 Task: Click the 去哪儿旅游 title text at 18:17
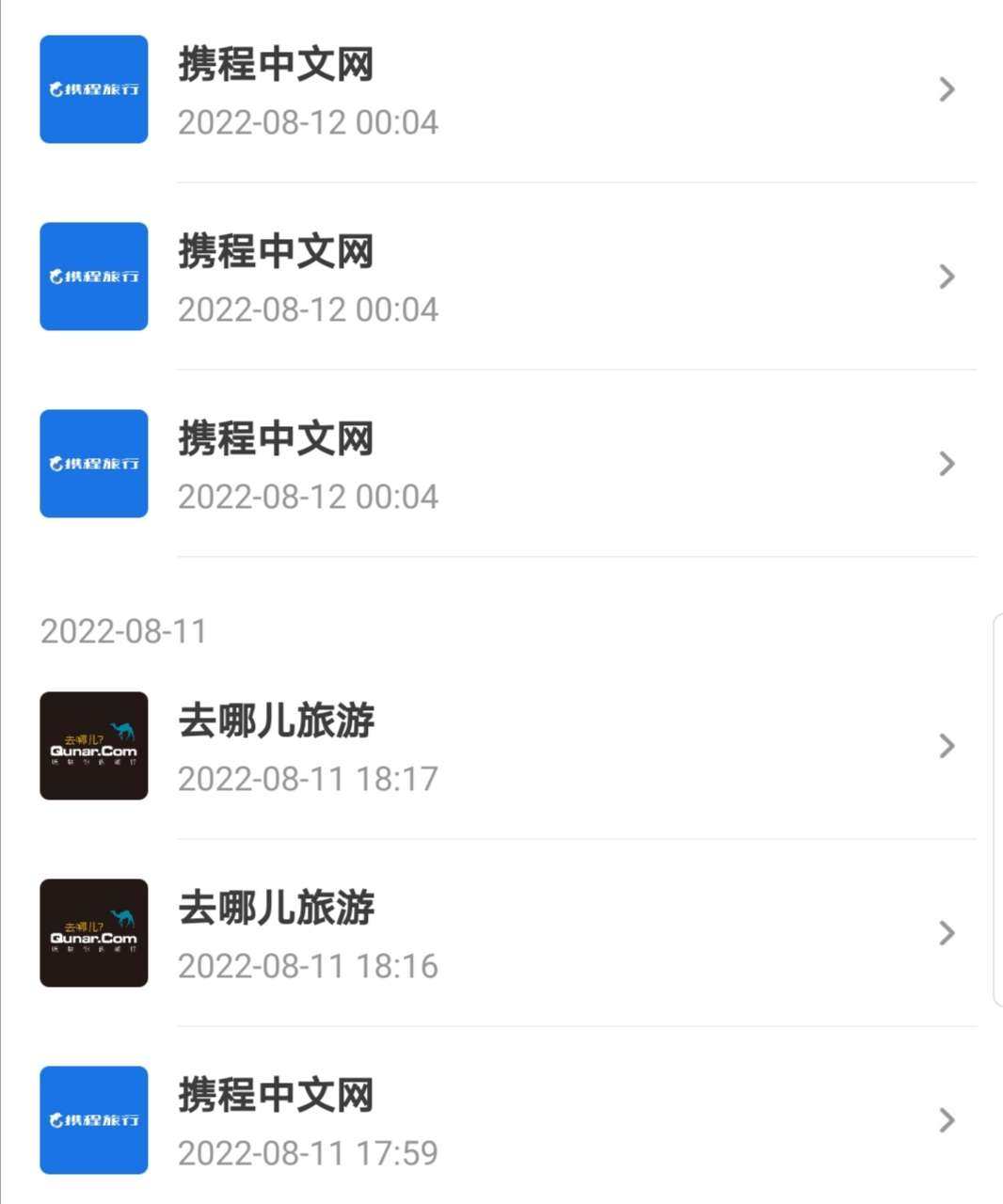click(x=276, y=721)
